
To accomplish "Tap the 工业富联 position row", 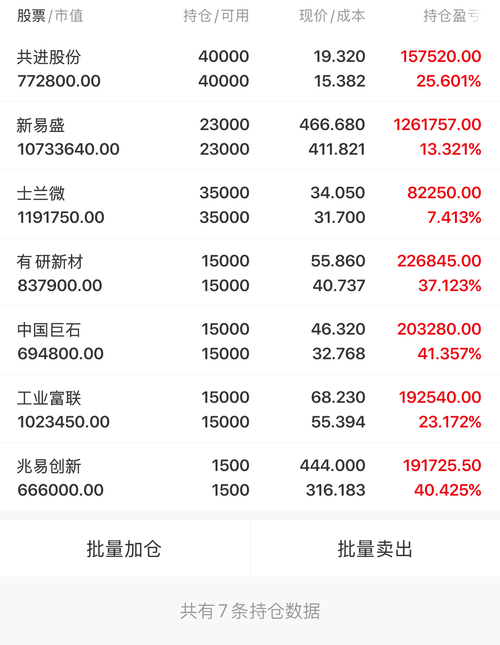I will [x=250, y=409].
